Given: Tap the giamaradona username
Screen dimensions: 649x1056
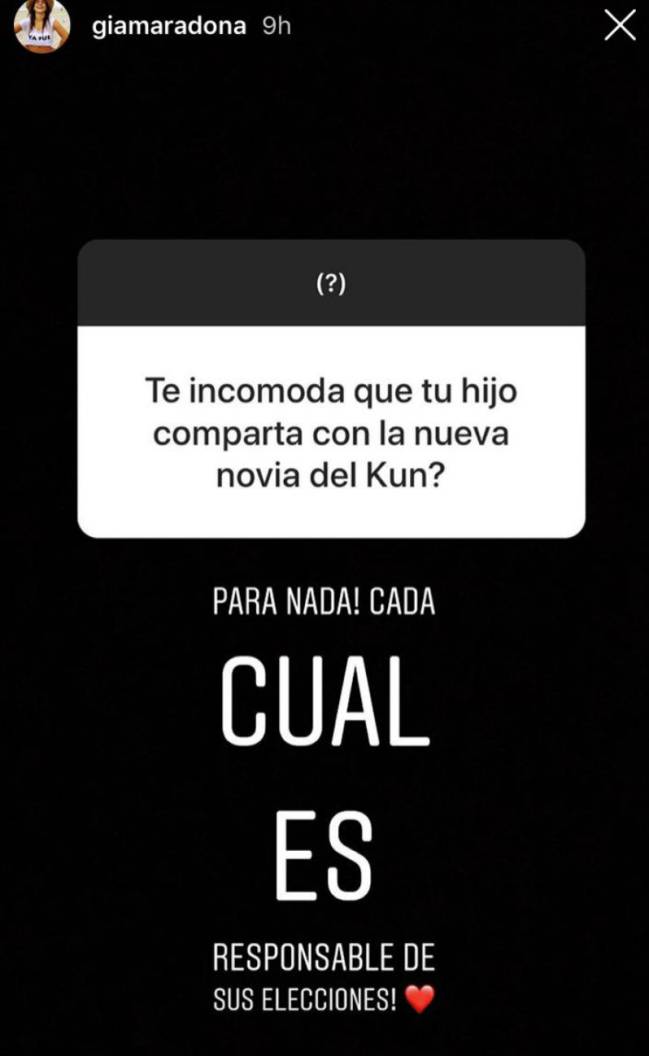Looking at the screenshot, I should point(168,27).
